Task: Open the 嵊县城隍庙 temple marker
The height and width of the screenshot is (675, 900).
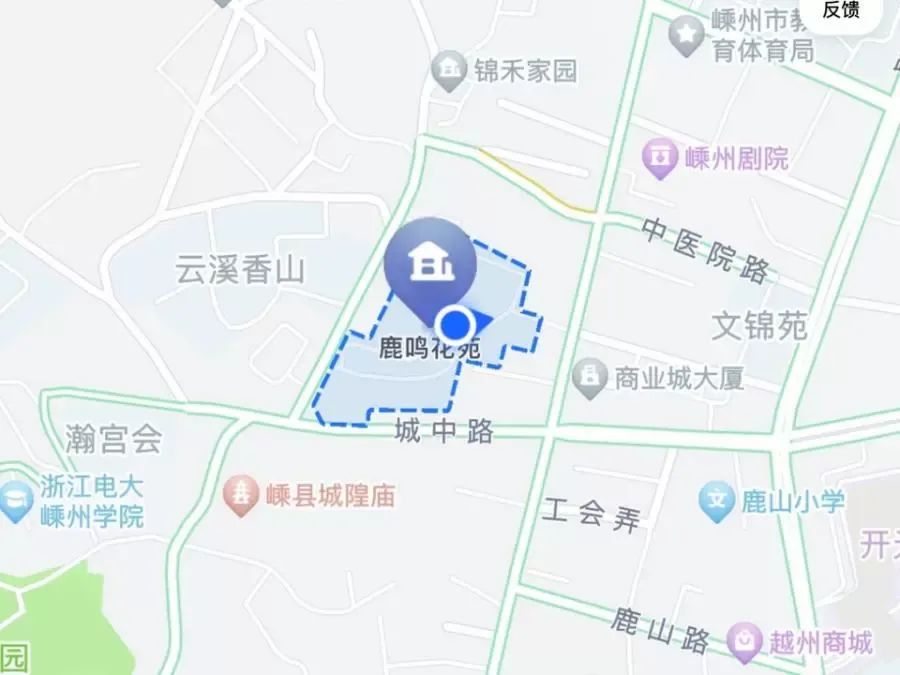Action: (241, 494)
